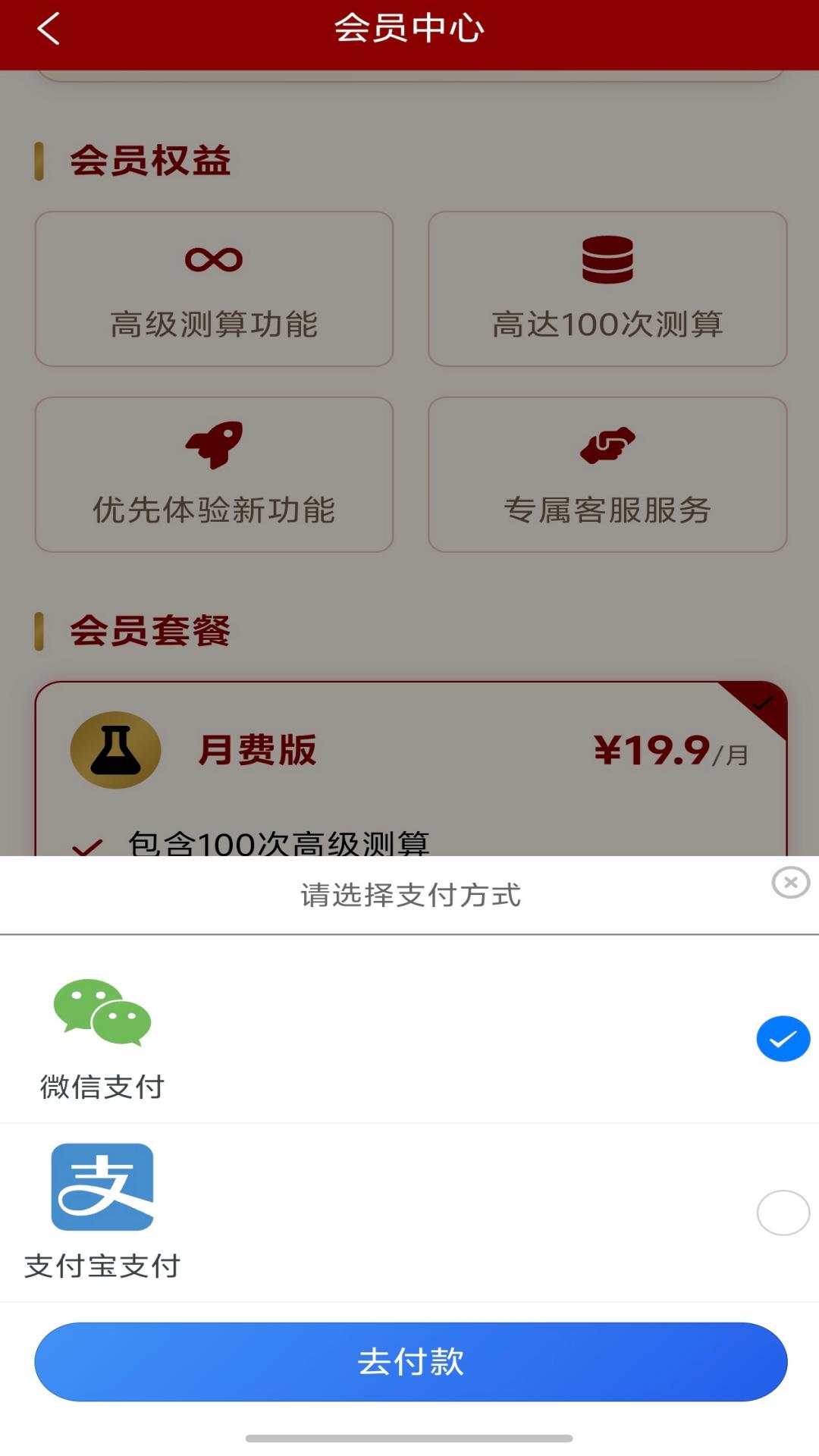Click the 去付款 payment button
This screenshot has height=1456, width=819.
[x=409, y=1360]
